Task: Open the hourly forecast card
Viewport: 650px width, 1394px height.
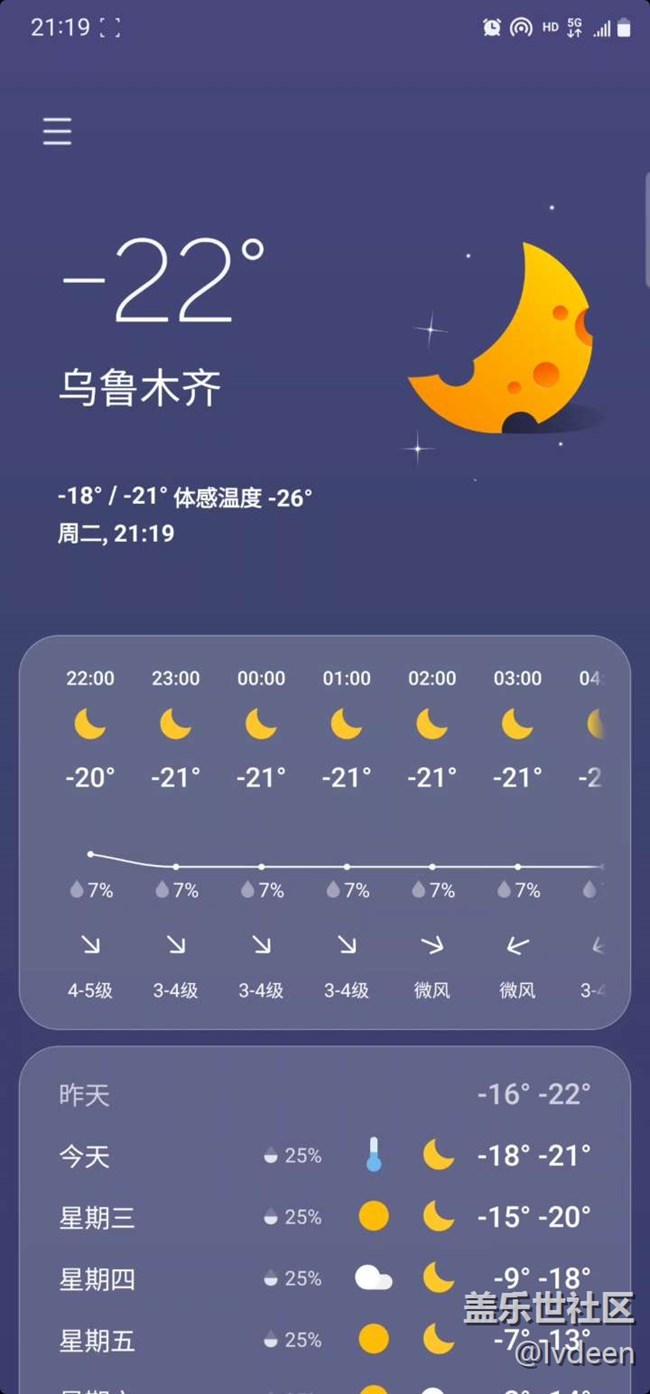Action: coord(325,833)
